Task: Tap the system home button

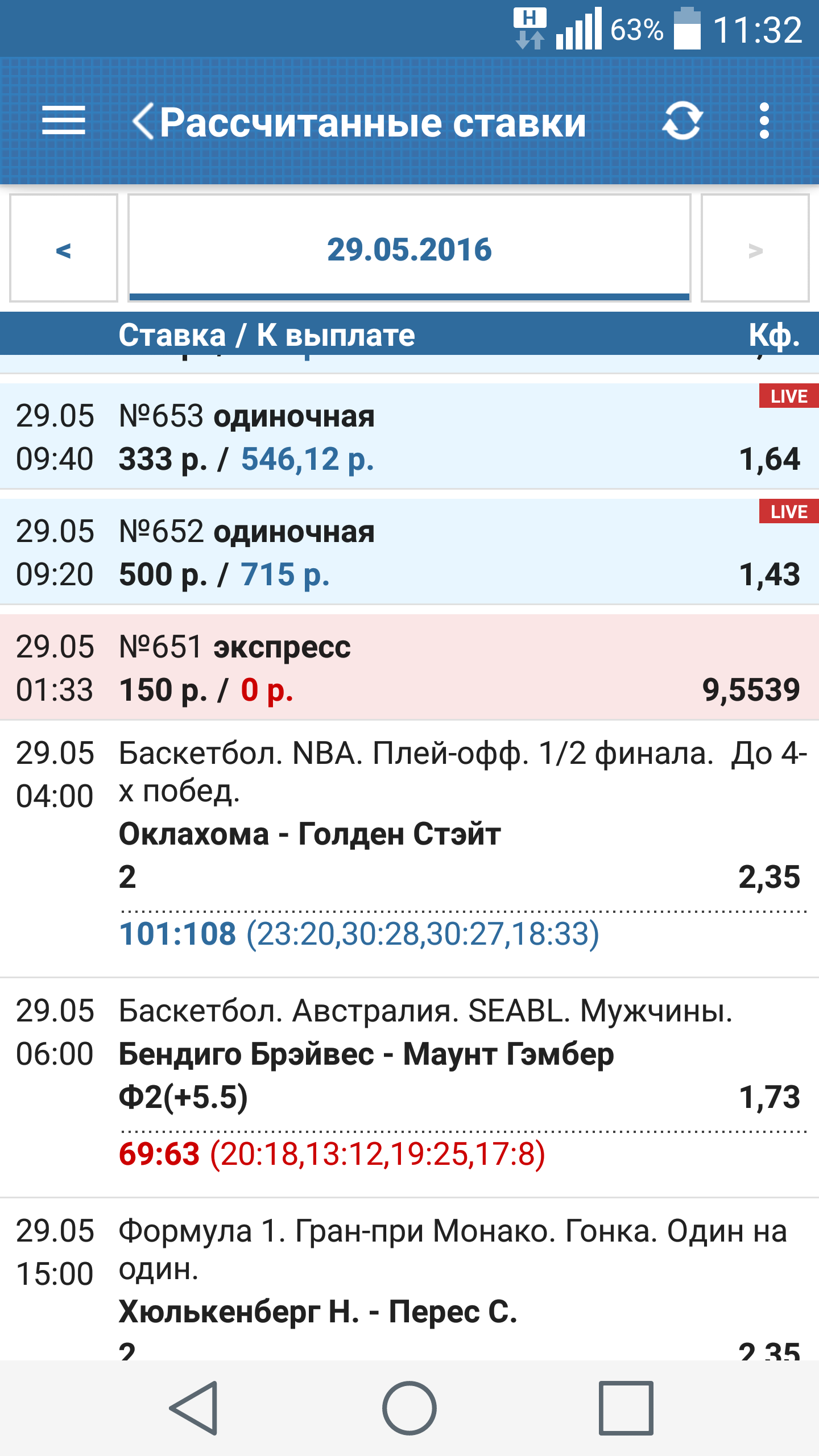Action: coord(409,1408)
